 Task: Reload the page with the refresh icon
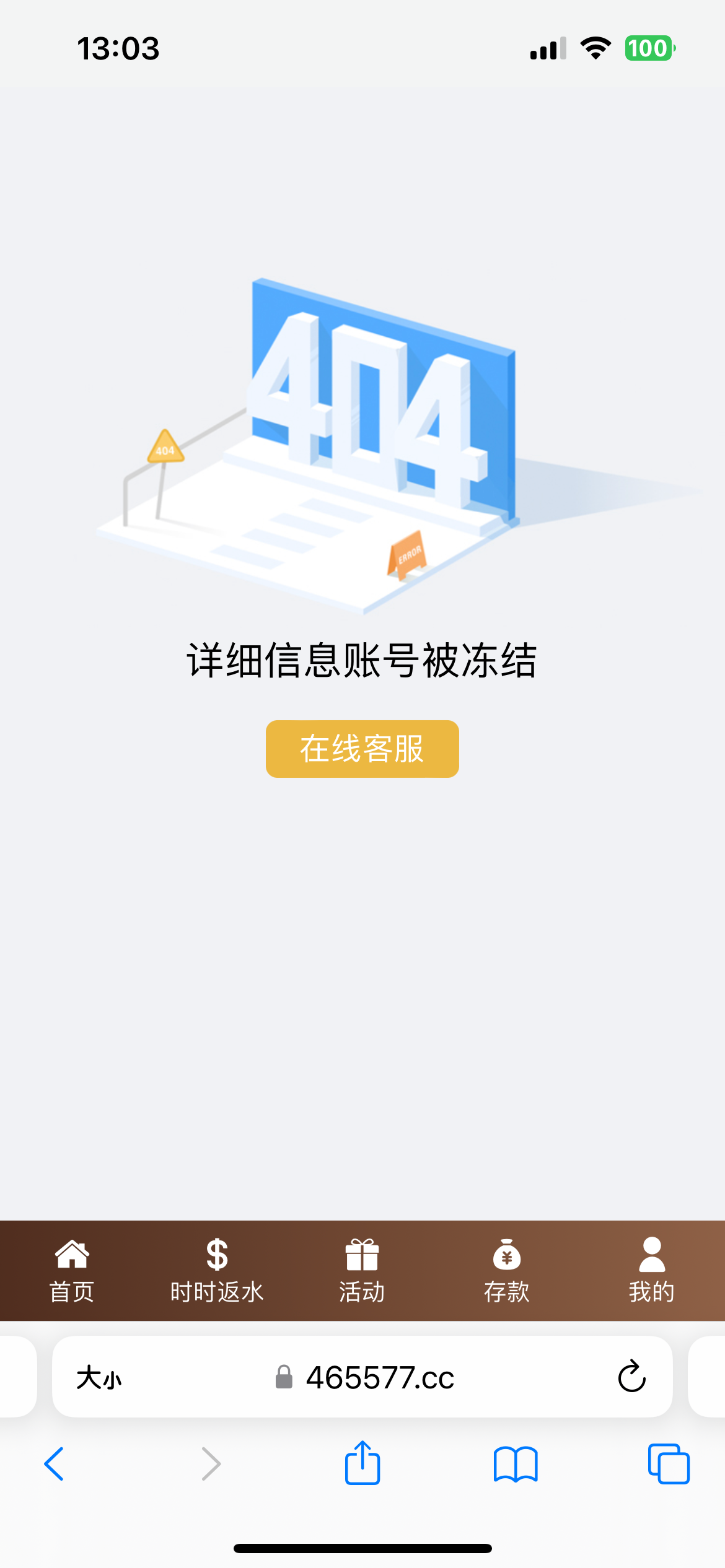631,1376
